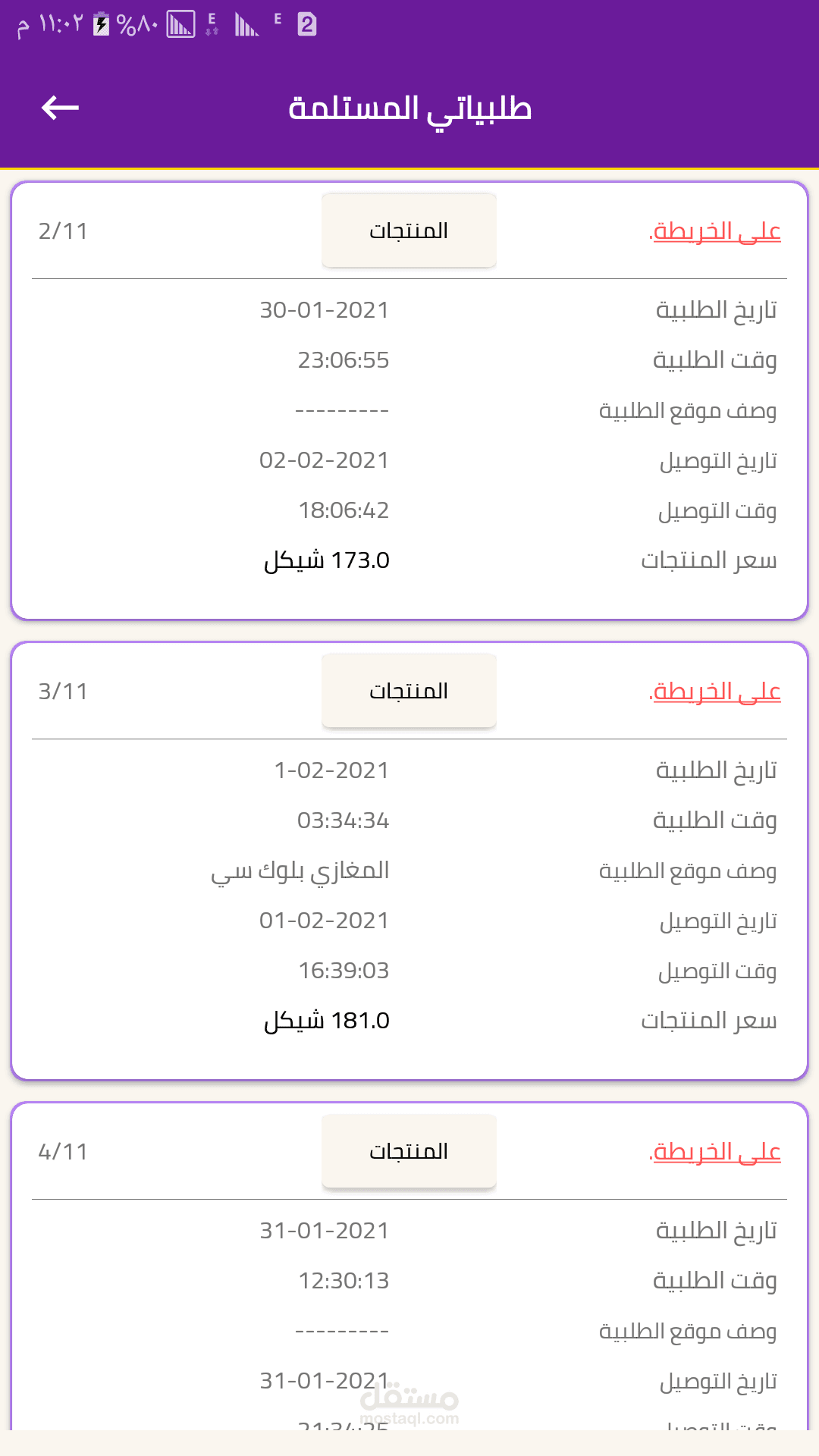Show المنتجات of order 3/11
Screen dimensions: 819x1456
point(409,691)
